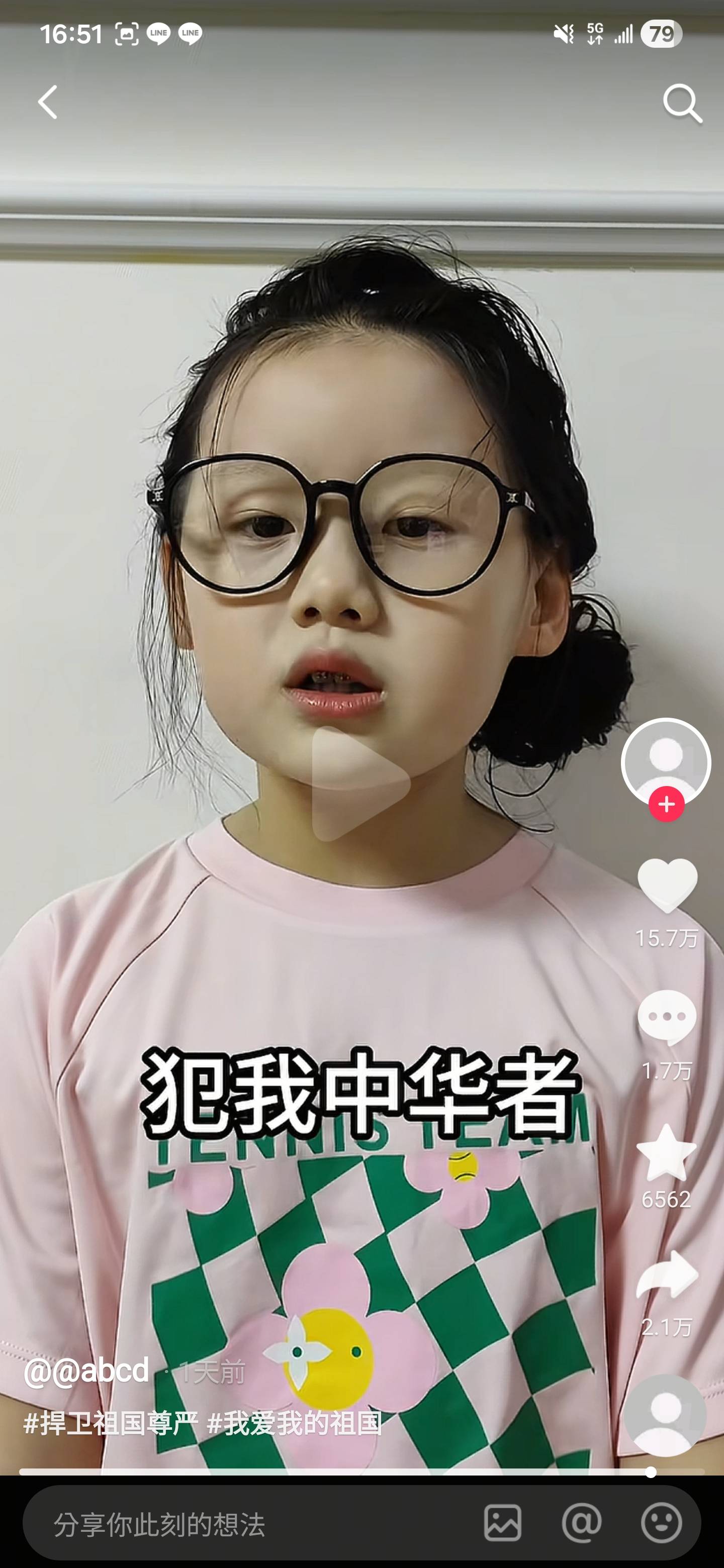Screen dimensions: 724x1568
Task: Open the sound disc at bottom right
Action: (x=666, y=1416)
